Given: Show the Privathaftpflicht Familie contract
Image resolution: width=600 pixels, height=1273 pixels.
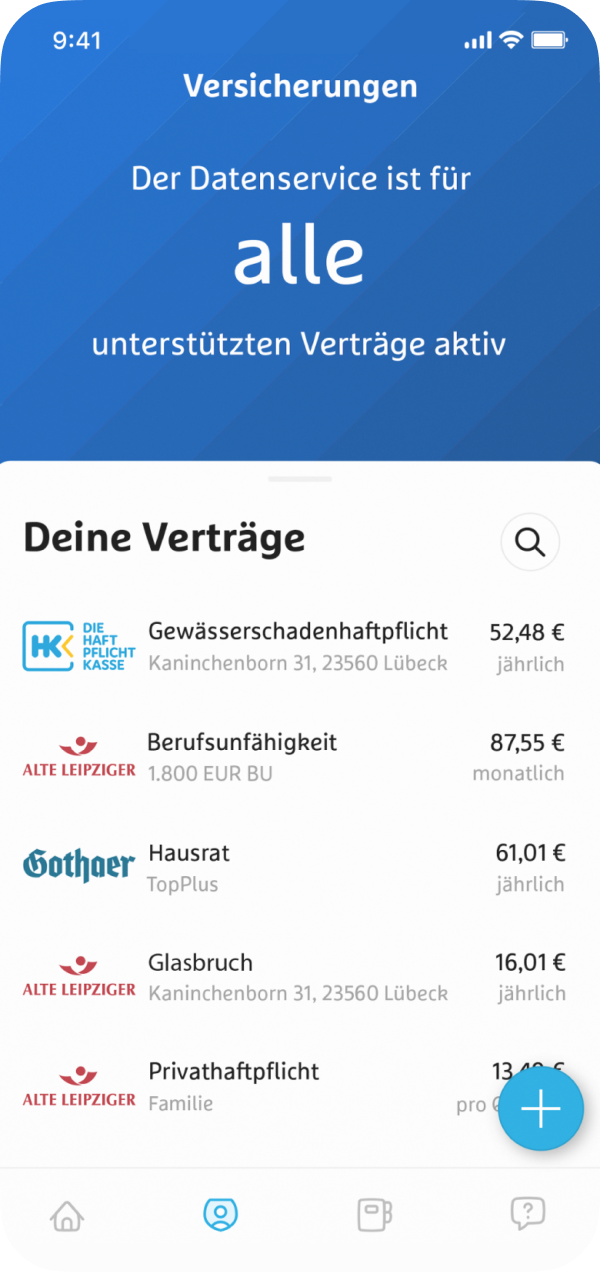Looking at the screenshot, I should pos(233,1086).
